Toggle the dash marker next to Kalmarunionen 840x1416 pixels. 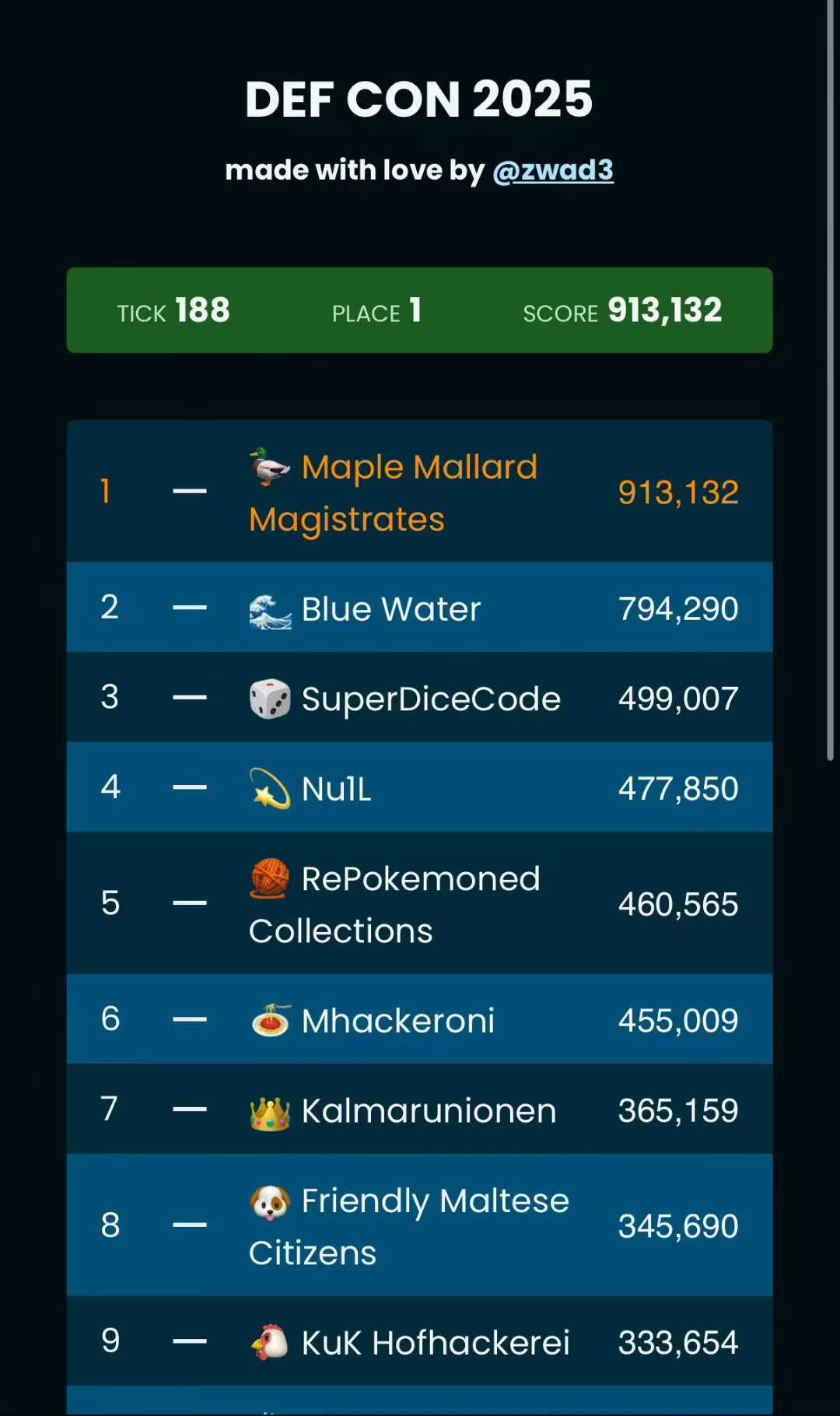[x=188, y=1110]
